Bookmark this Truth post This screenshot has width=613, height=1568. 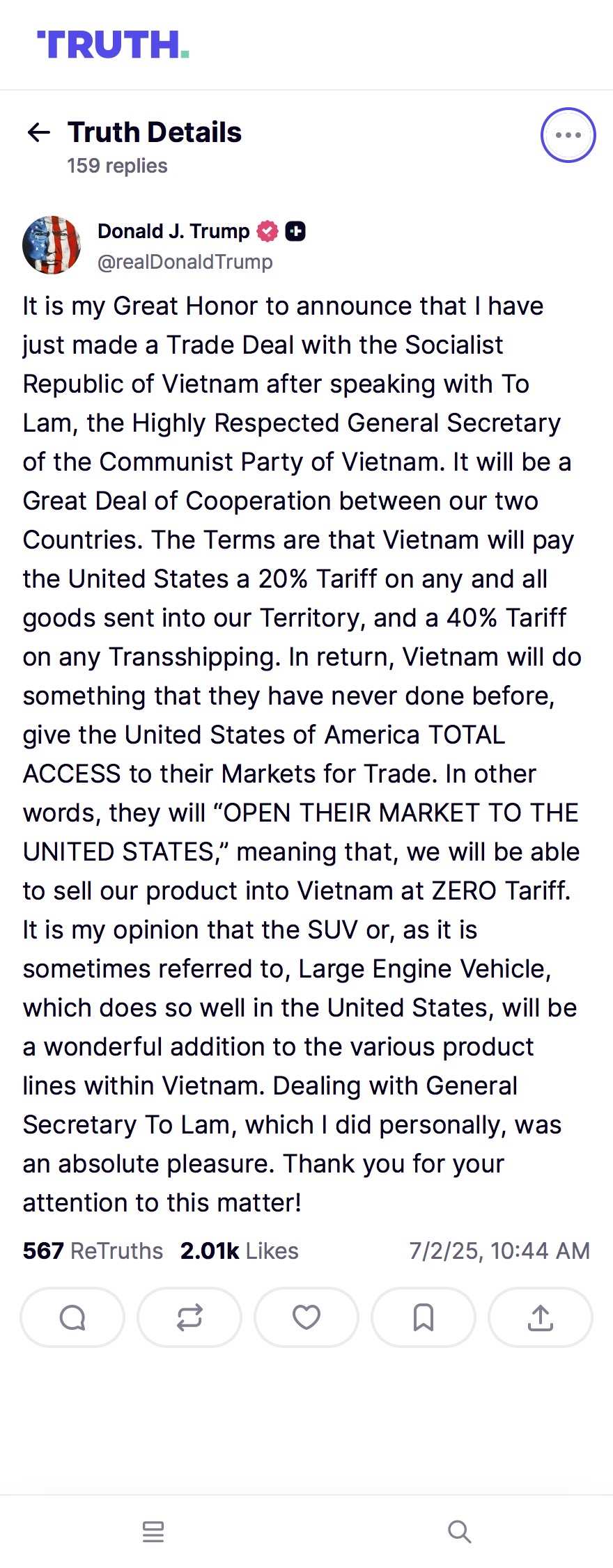click(424, 1317)
